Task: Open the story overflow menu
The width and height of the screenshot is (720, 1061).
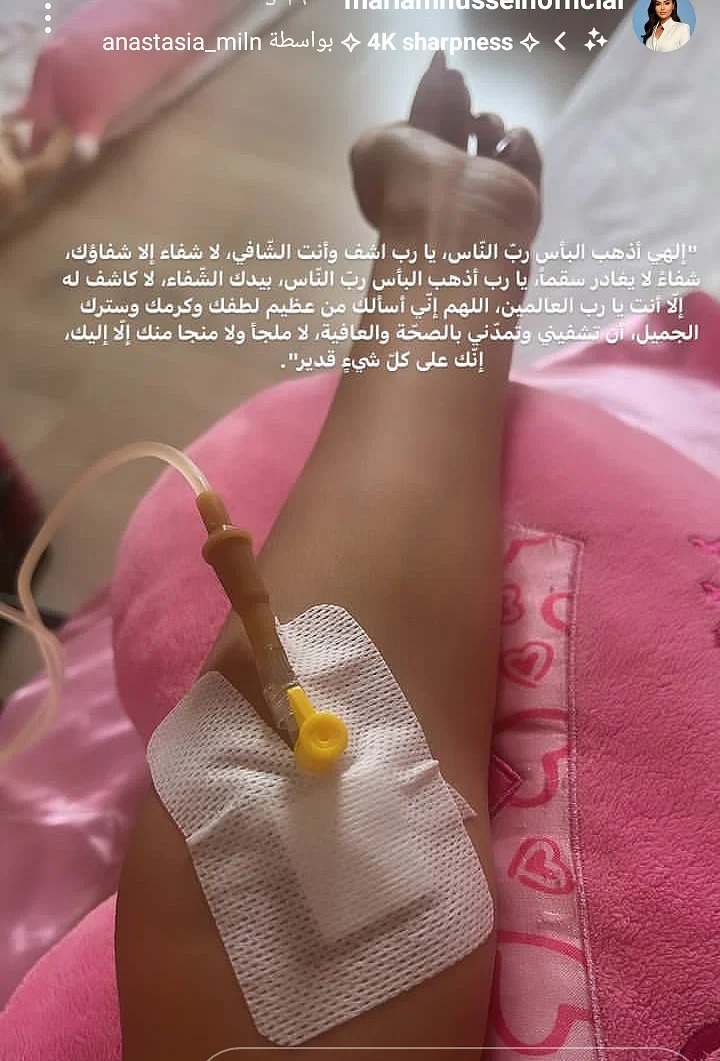Action: click(x=47, y=17)
